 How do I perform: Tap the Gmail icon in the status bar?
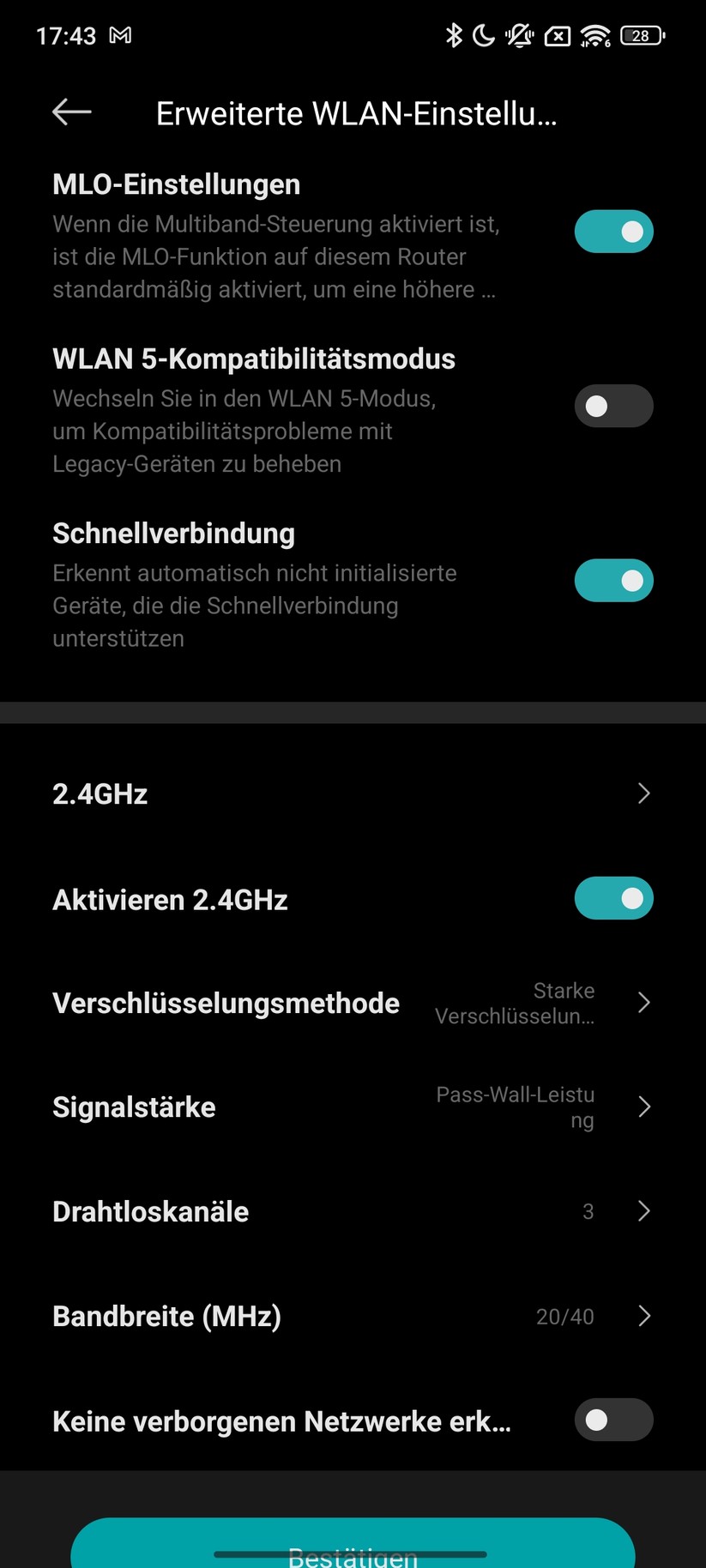(121, 35)
